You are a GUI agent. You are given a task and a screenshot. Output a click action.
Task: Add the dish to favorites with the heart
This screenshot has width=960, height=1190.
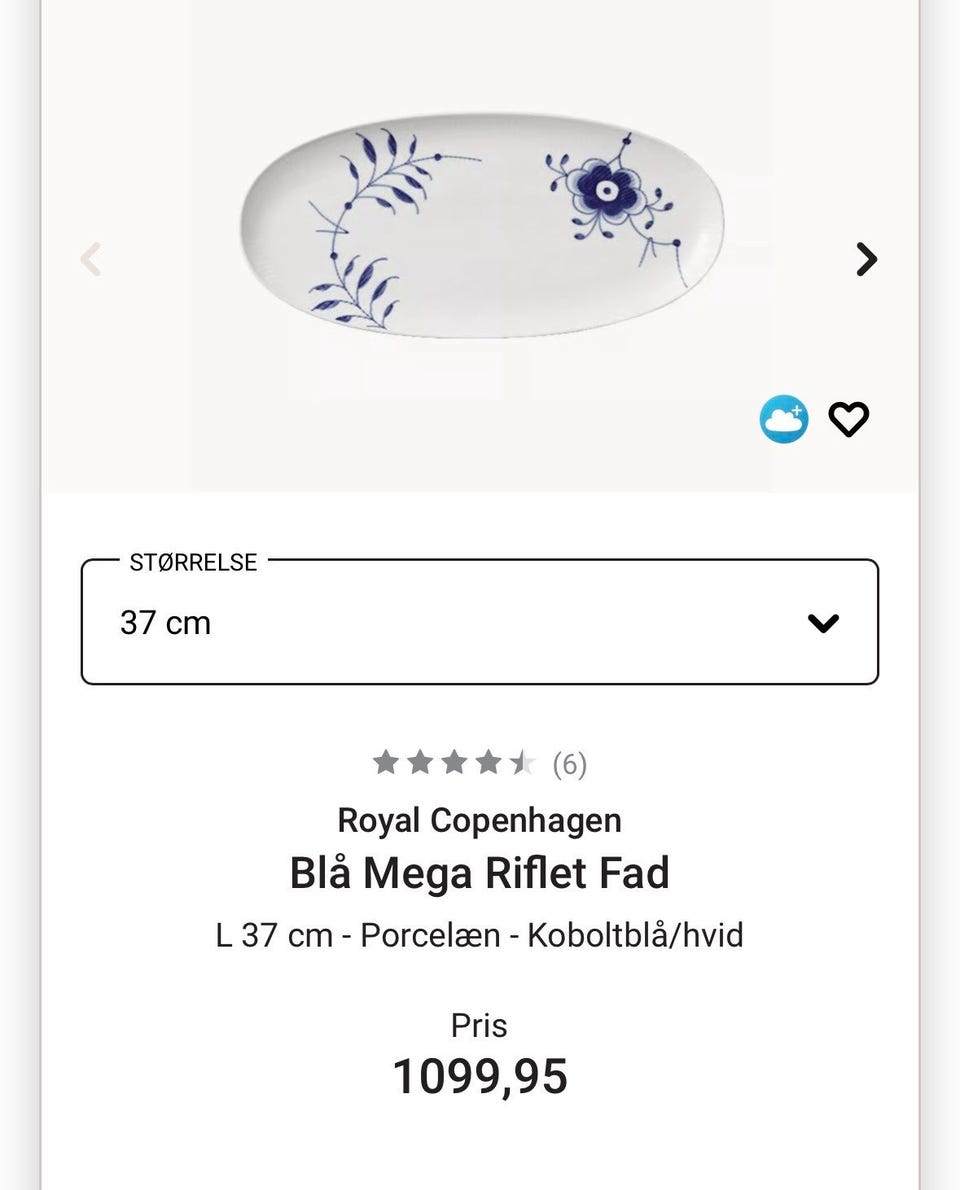click(848, 419)
